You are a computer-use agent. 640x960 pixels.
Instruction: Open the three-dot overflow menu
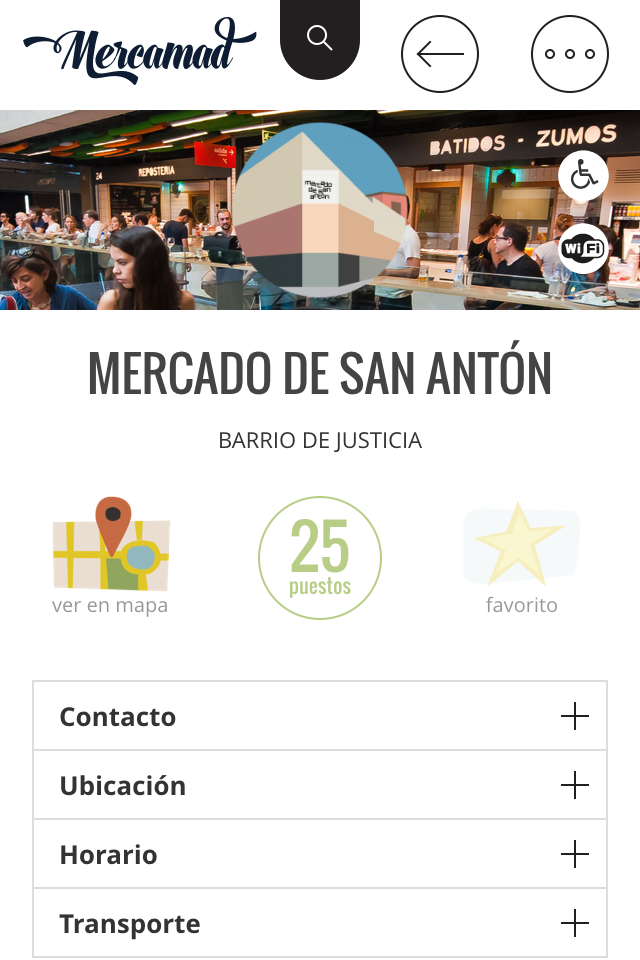pyautogui.click(x=570, y=54)
